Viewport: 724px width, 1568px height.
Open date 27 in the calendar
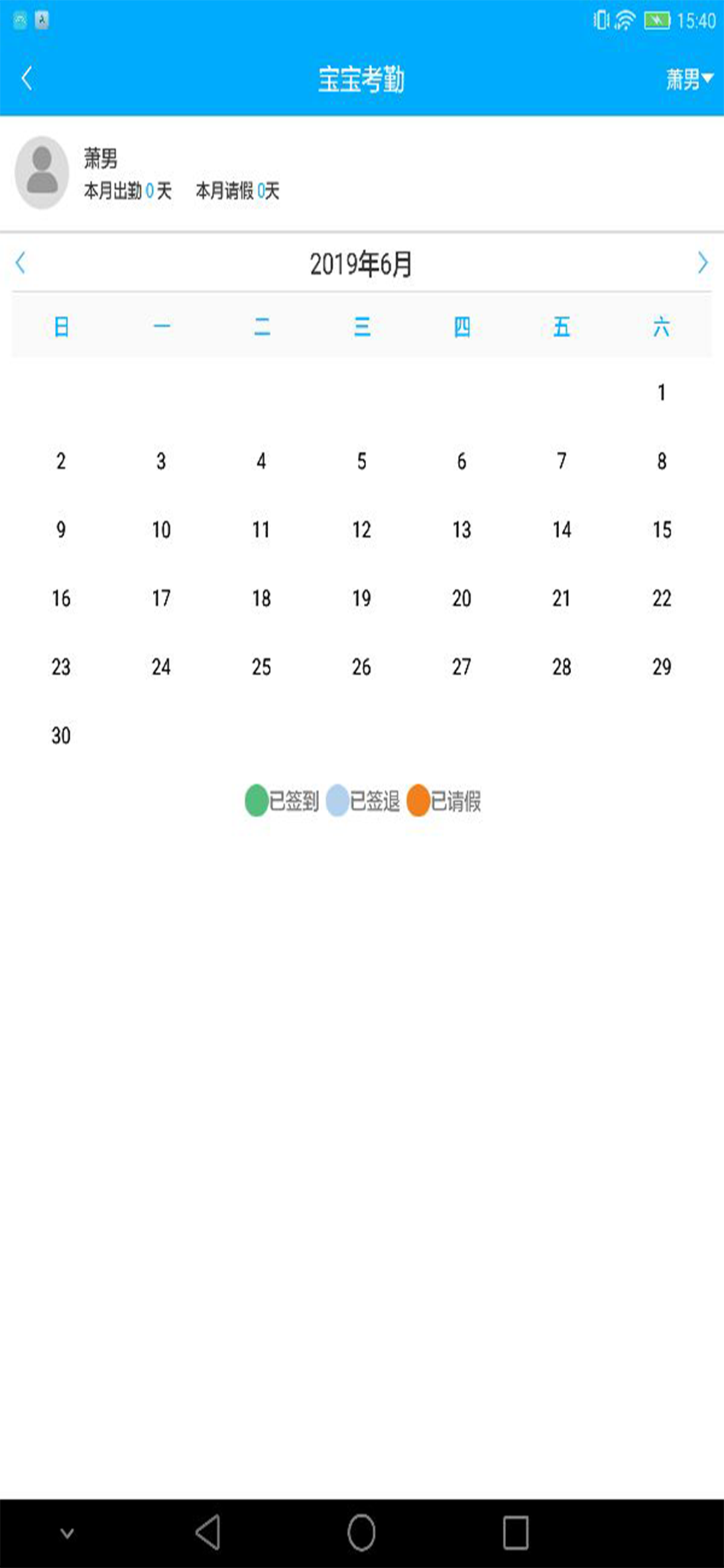click(x=461, y=667)
